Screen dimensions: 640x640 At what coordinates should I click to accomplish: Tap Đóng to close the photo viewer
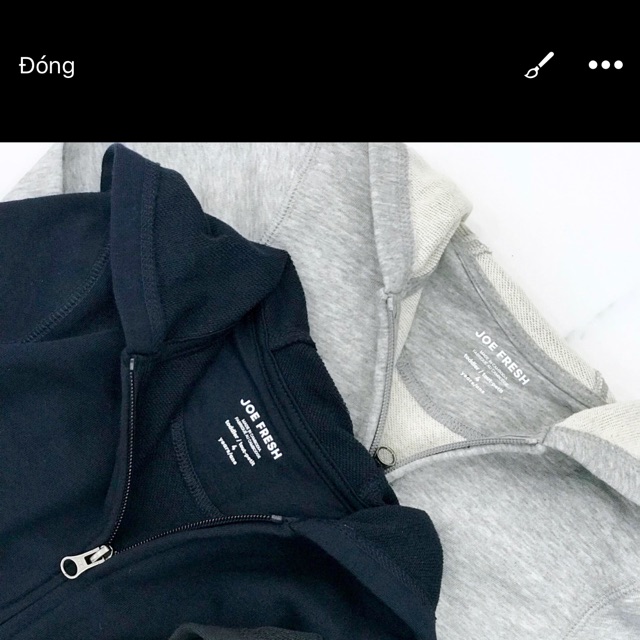point(47,66)
